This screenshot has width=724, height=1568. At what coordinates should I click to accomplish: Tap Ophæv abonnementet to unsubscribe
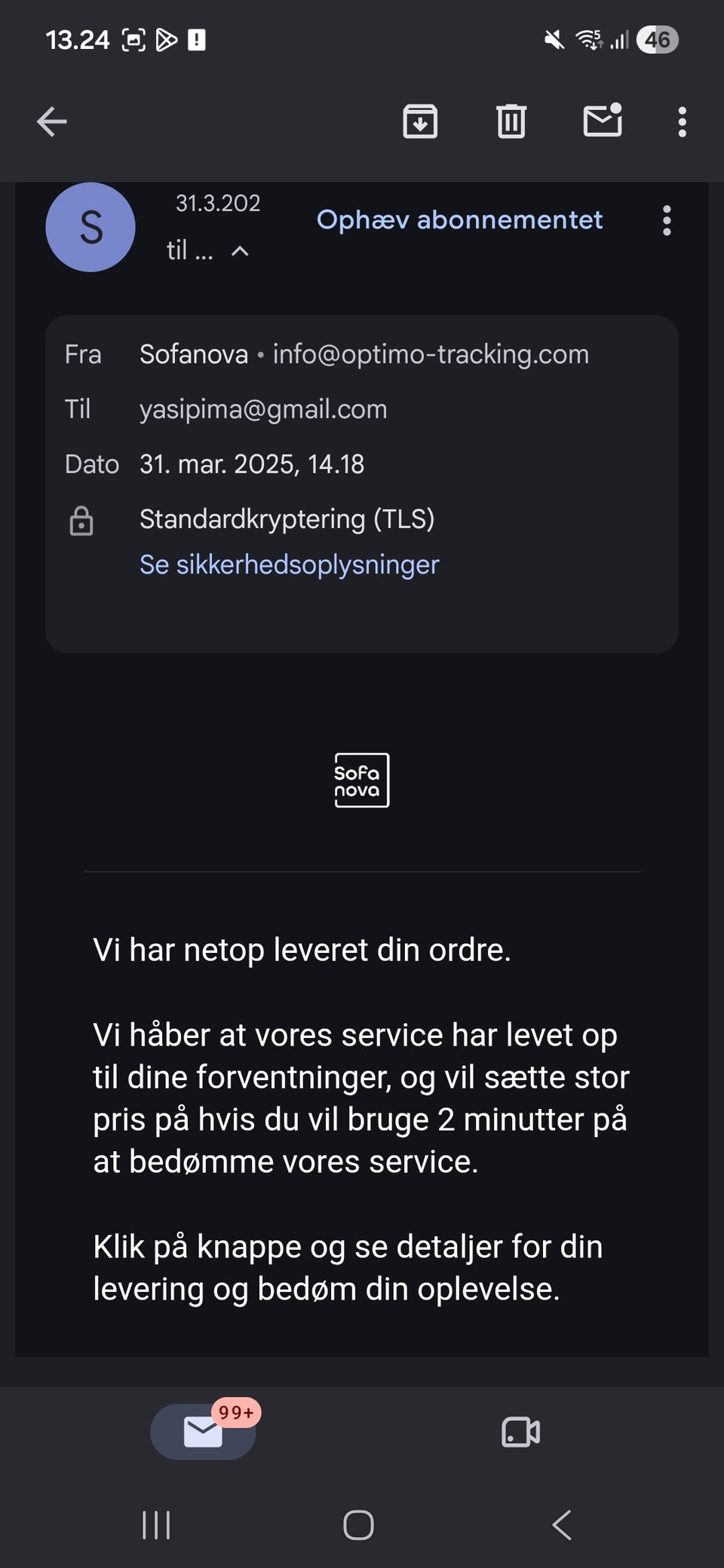tap(459, 219)
